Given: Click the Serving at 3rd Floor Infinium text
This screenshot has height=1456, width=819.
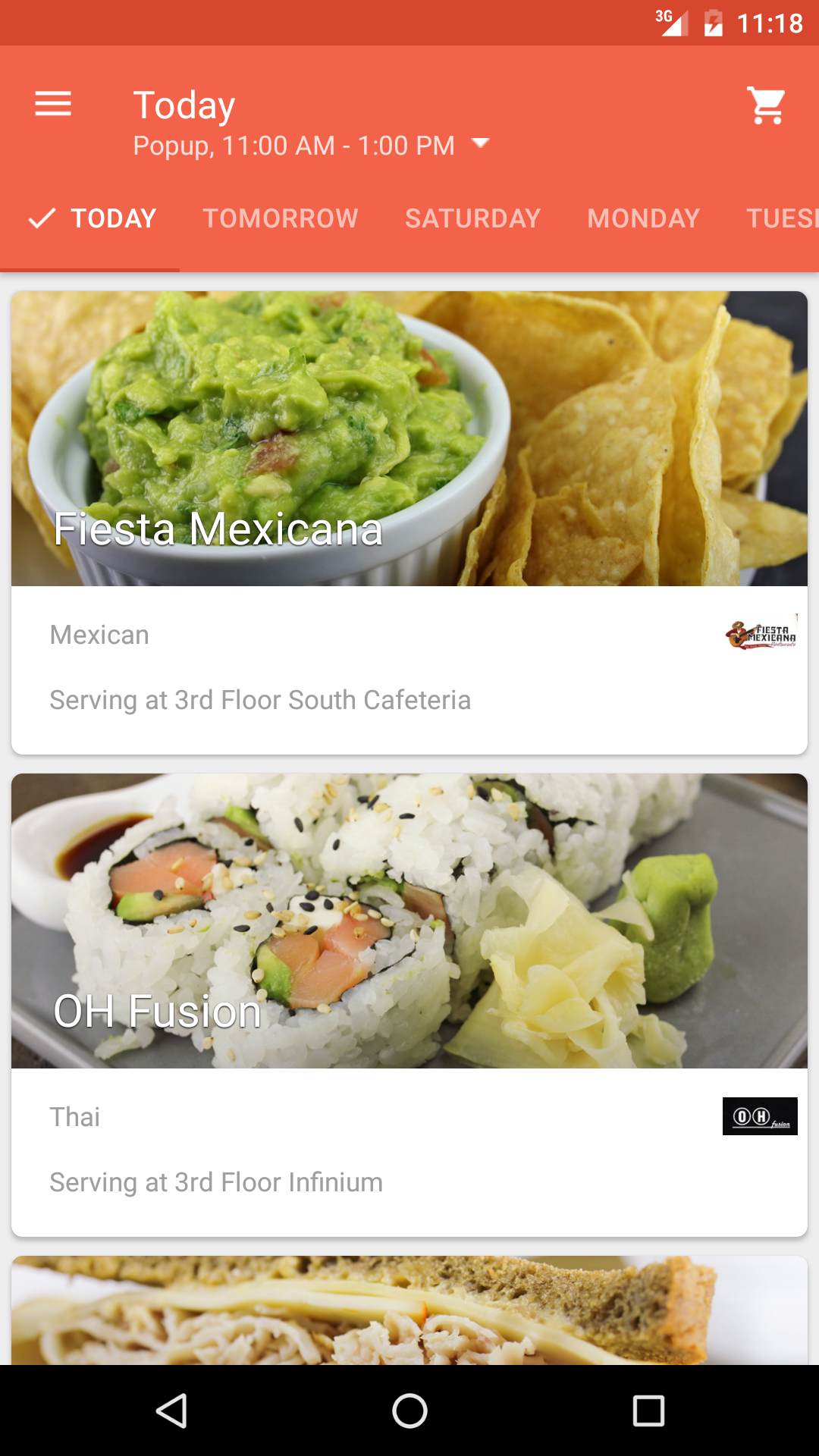Looking at the screenshot, I should [x=215, y=1181].
